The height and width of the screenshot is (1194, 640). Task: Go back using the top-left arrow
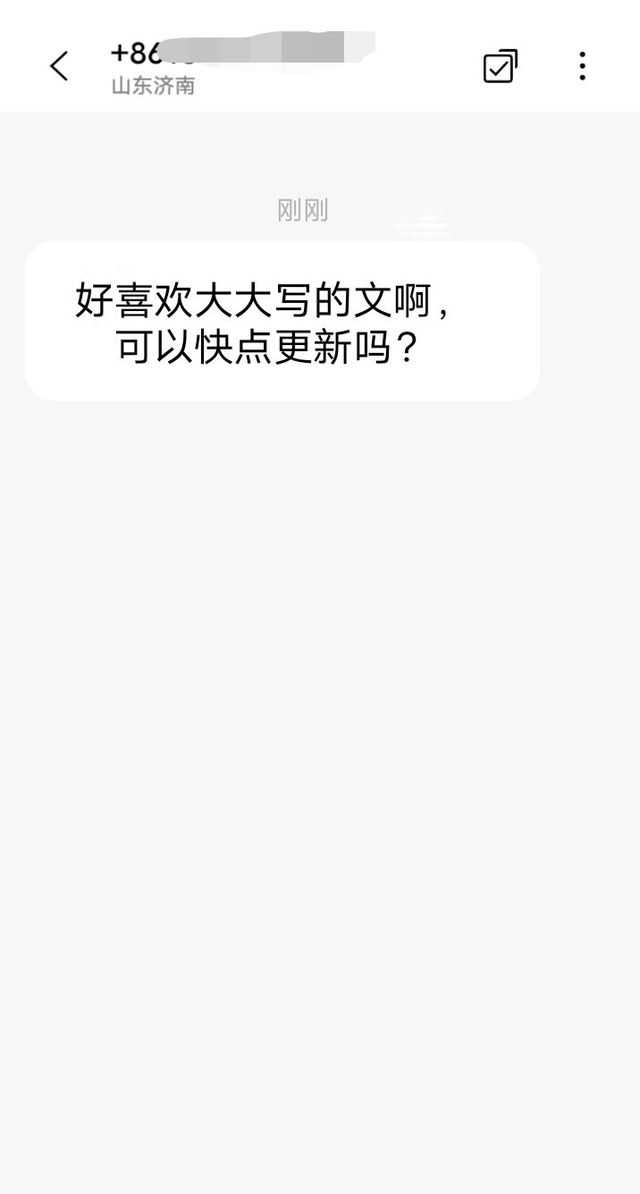(x=59, y=66)
